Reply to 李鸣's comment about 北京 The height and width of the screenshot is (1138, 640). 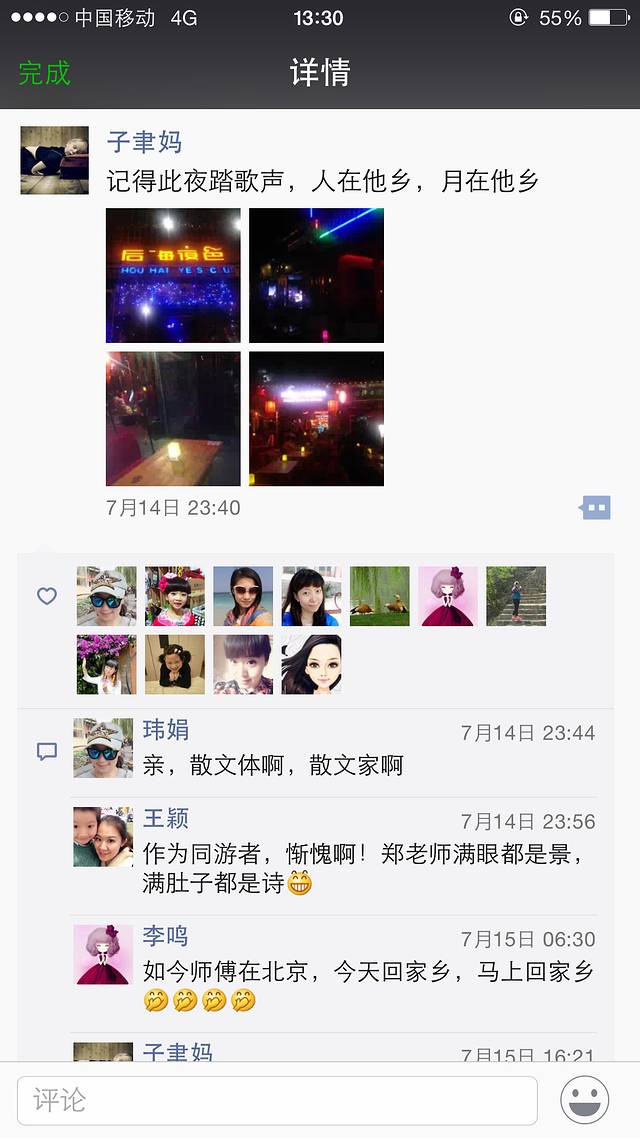(367, 971)
